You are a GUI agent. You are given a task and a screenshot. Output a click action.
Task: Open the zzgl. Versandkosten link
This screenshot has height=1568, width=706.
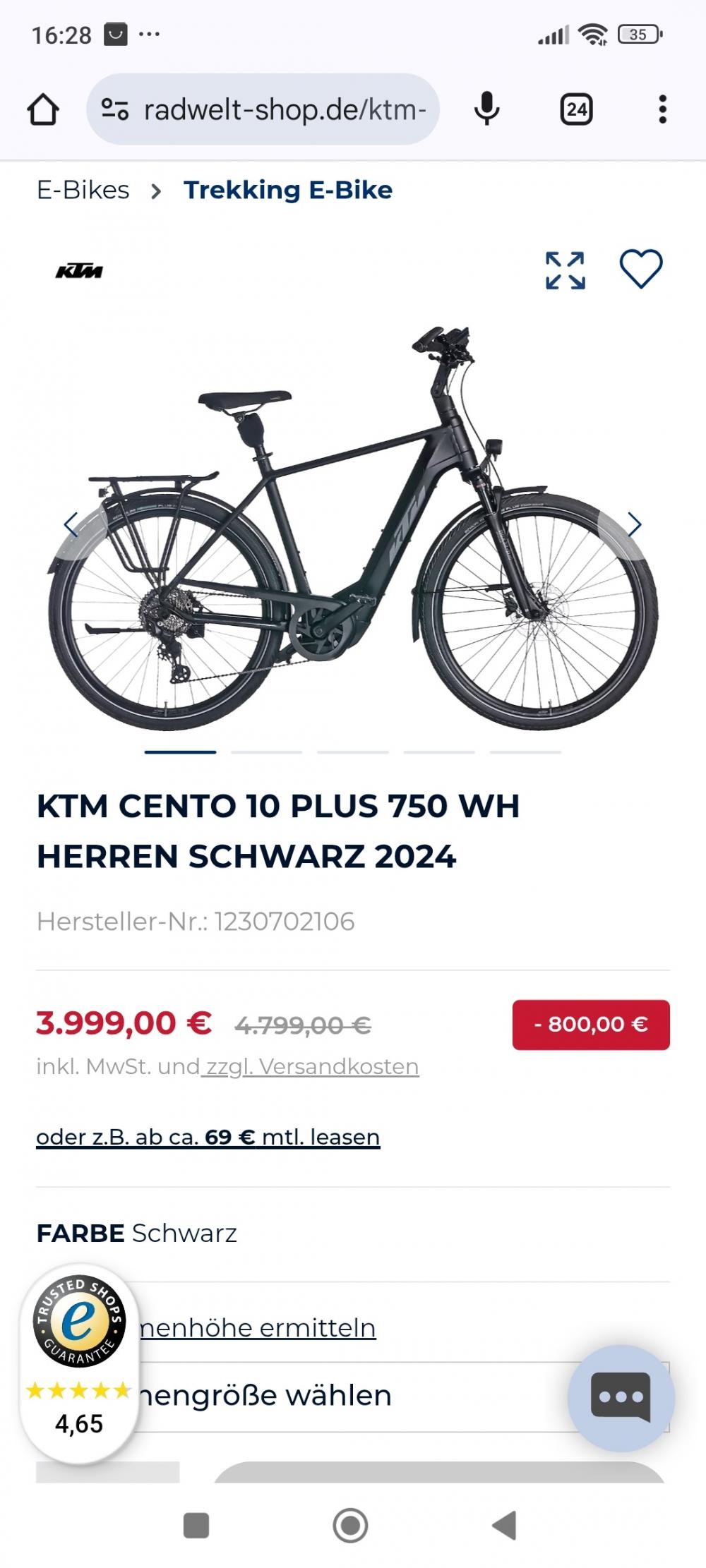pos(310,1066)
